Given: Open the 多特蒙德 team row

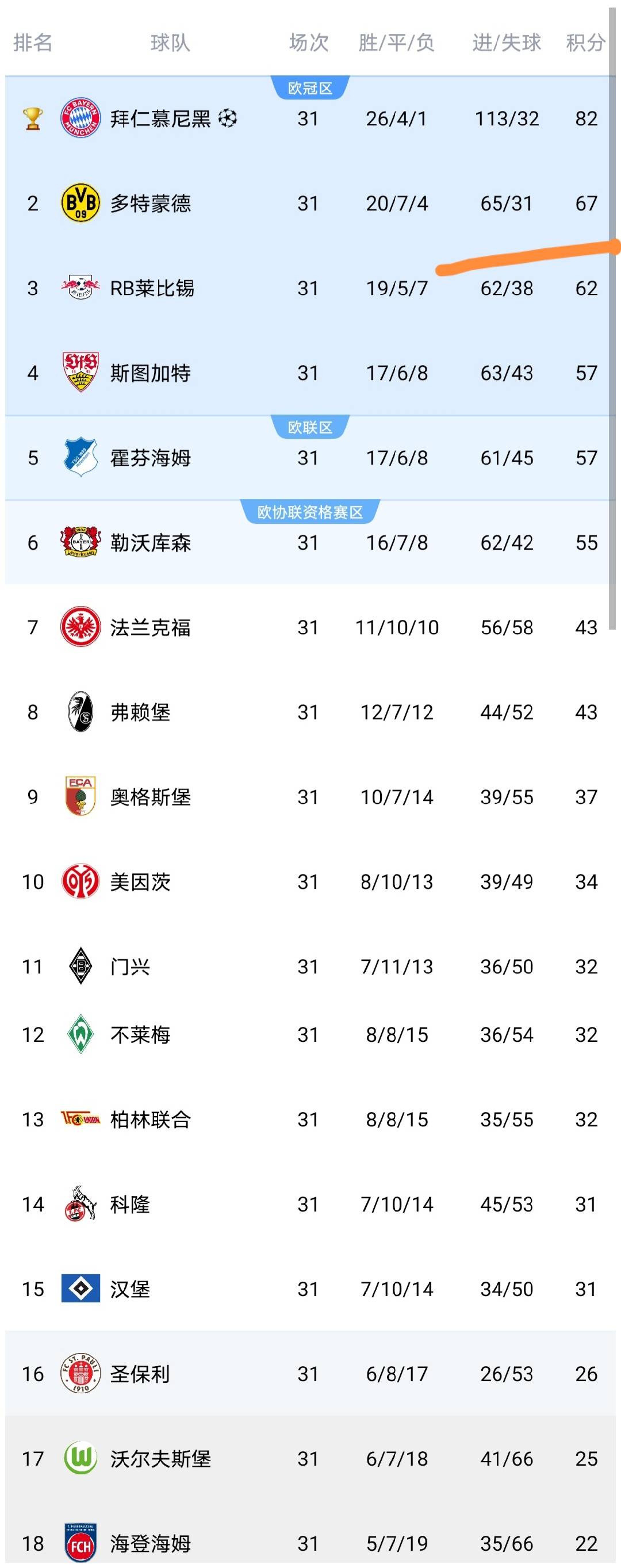Looking at the screenshot, I should click(x=151, y=203).
